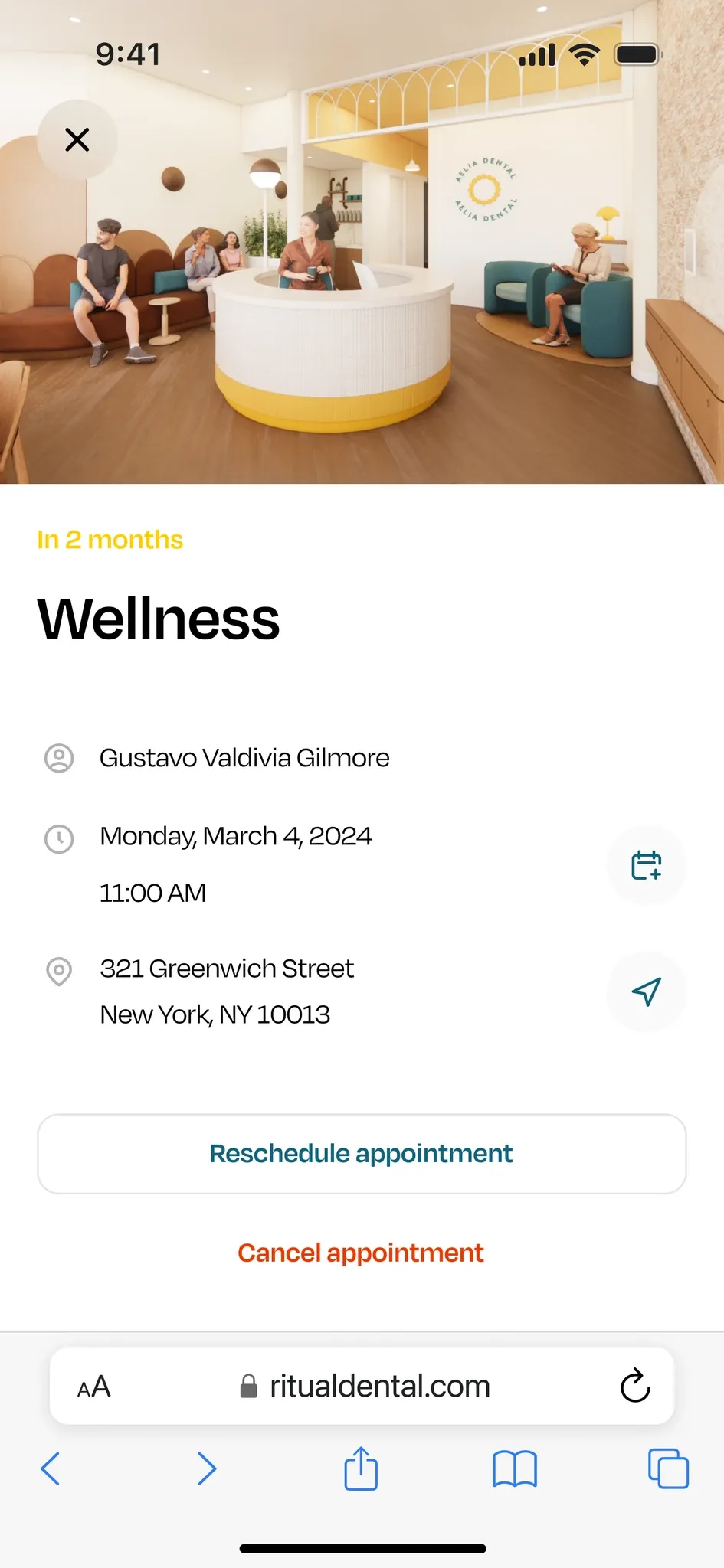Get directions to 321 Greenwich Street
The width and height of the screenshot is (724, 1568).
click(646, 991)
